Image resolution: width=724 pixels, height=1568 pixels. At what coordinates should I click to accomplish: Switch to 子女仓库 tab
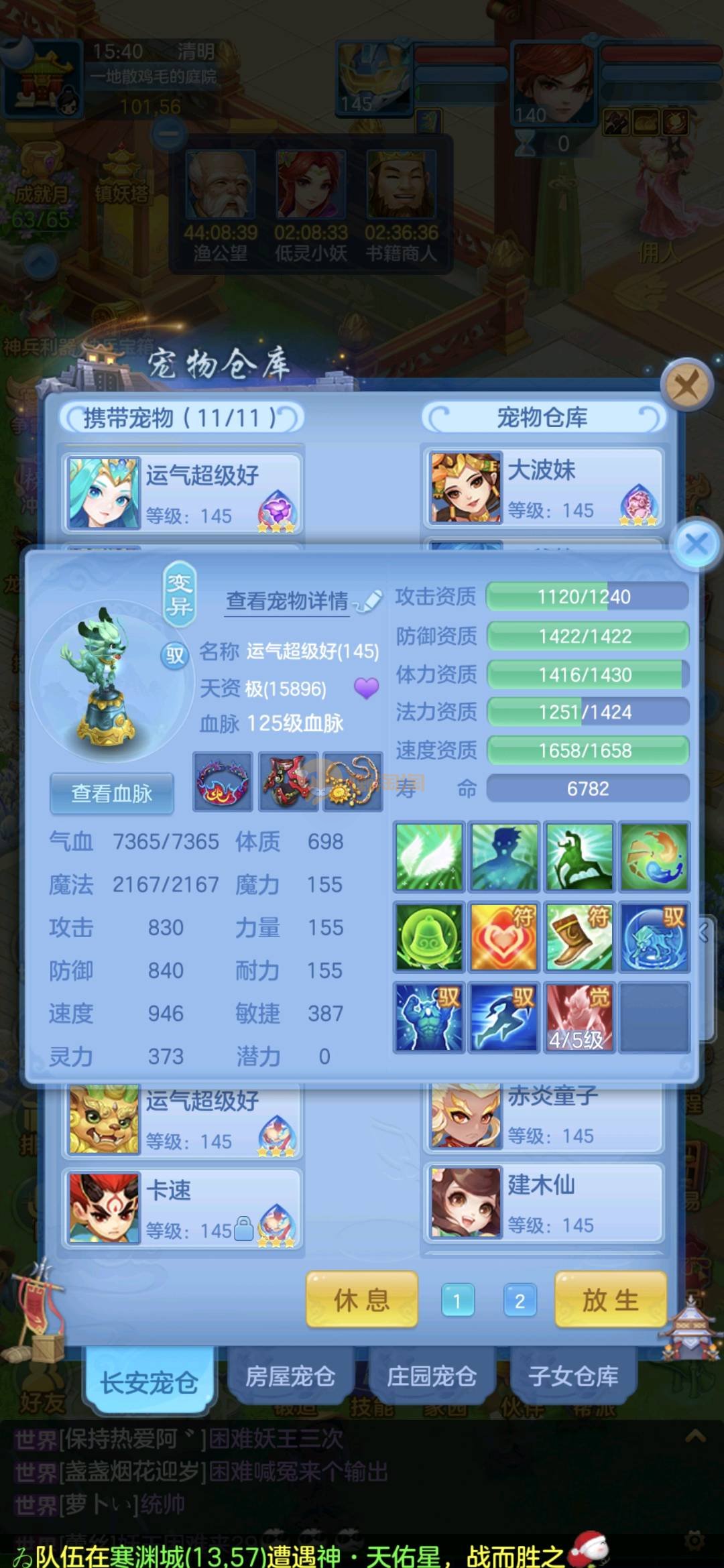click(573, 1376)
